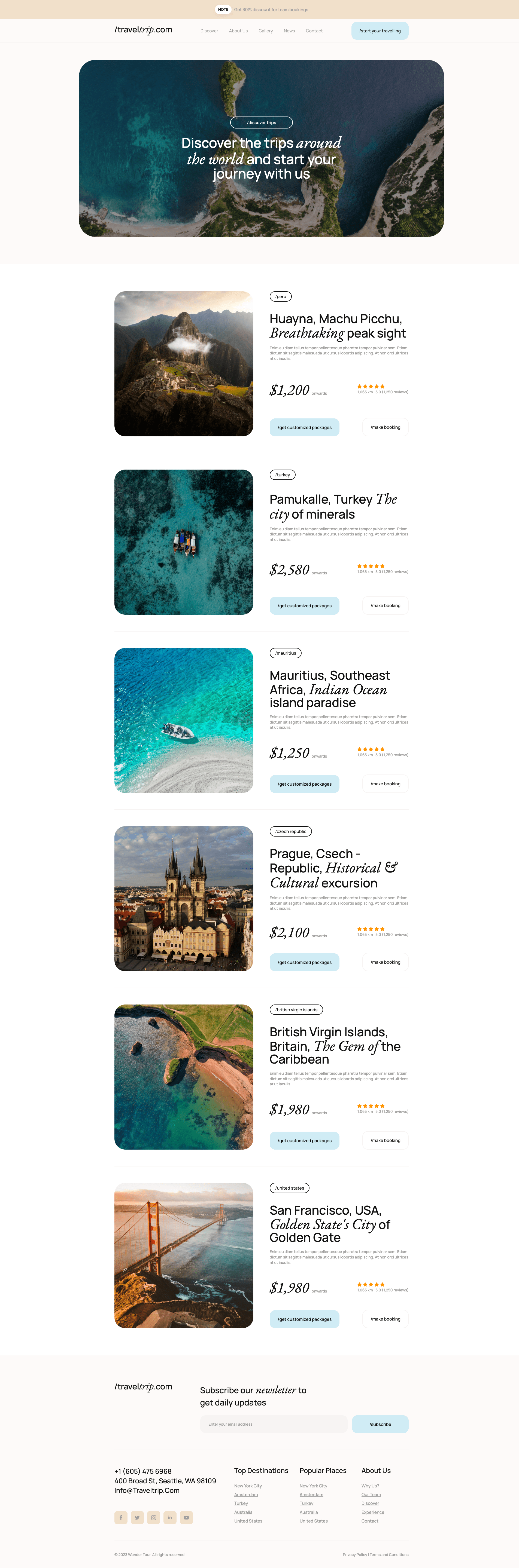Get customized packages for San Francisco

pyautogui.click(x=304, y=1319)
